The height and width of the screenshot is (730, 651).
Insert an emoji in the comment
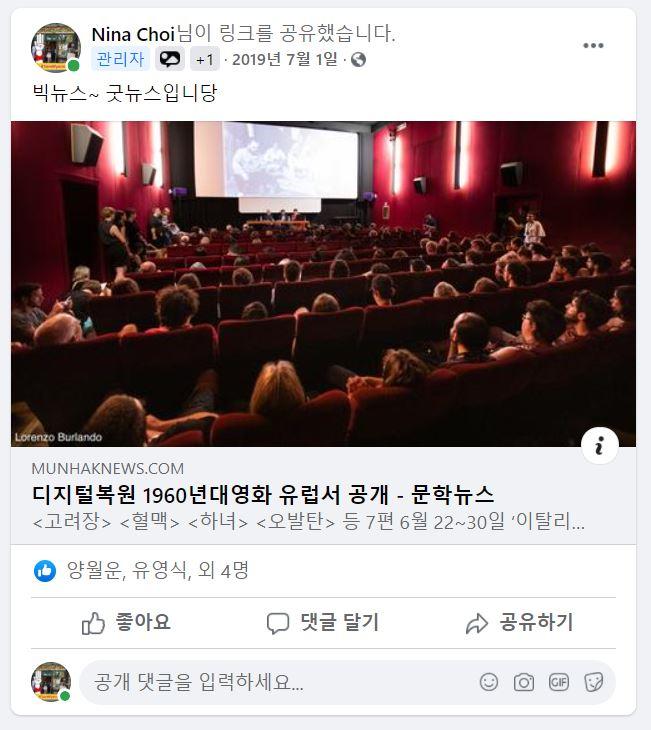[488, 682]
